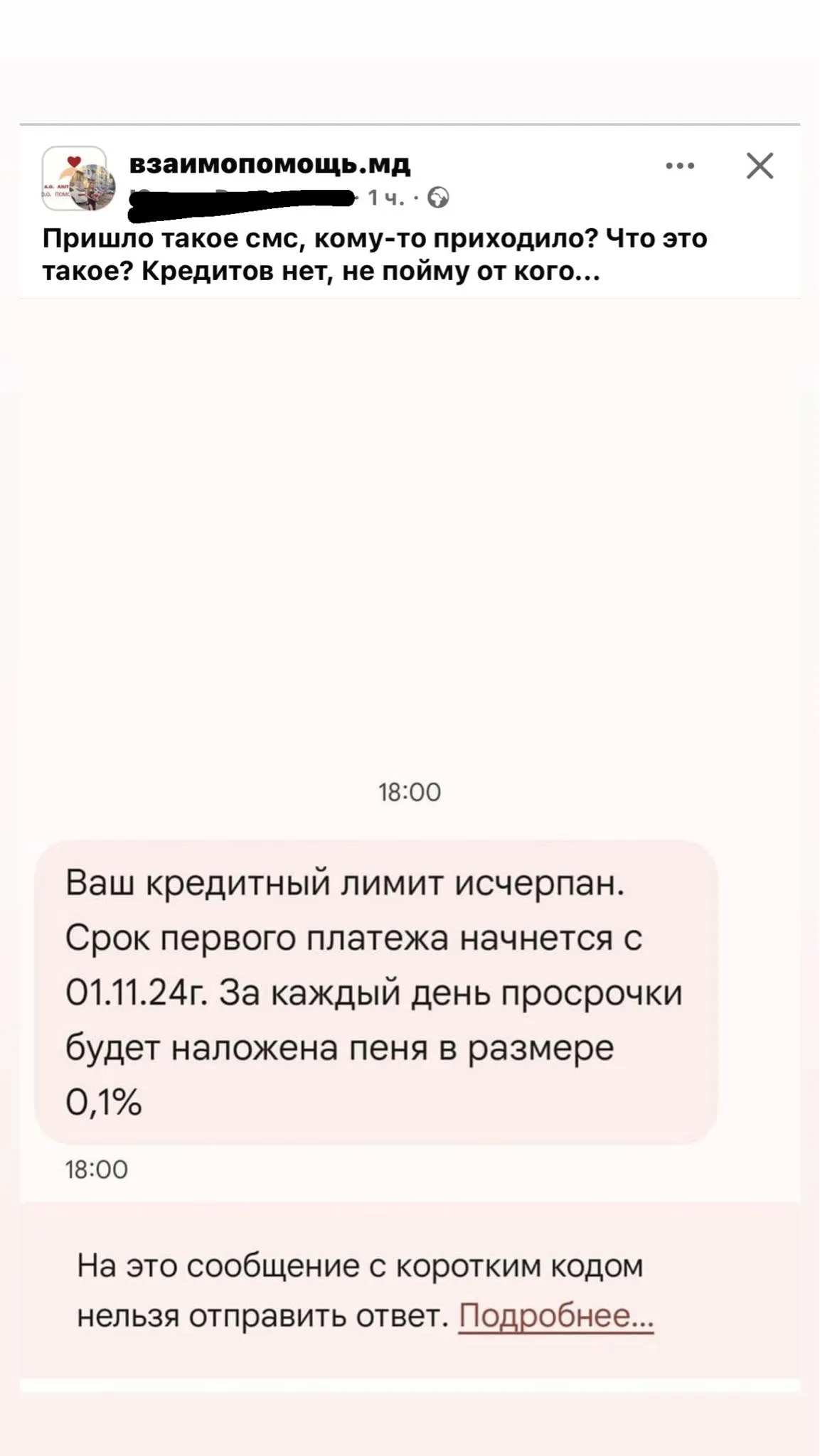Close the post with the X button
The width and height of the screenshot is (820, 1456).
(x=760, y=166)
